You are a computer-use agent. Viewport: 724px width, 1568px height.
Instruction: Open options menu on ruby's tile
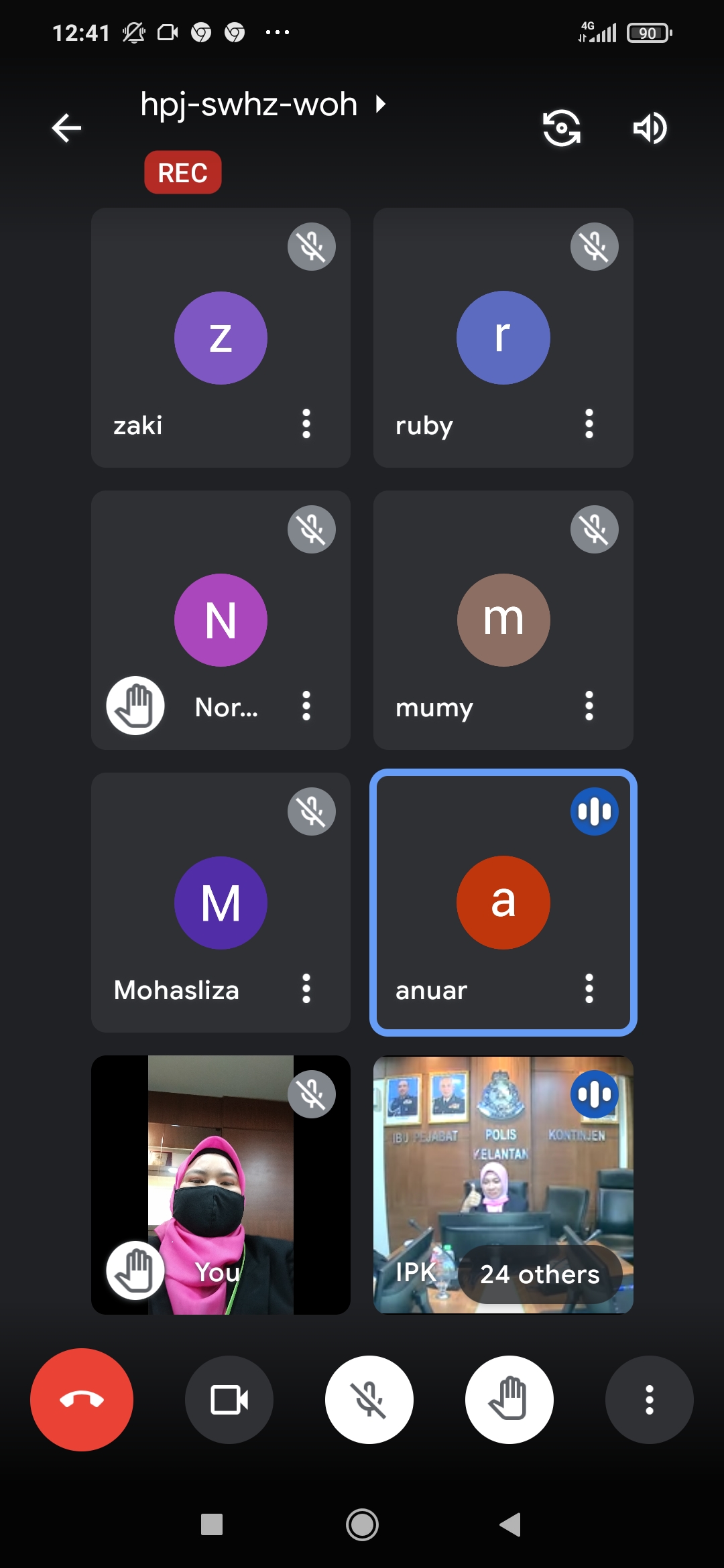coord(589,424)
